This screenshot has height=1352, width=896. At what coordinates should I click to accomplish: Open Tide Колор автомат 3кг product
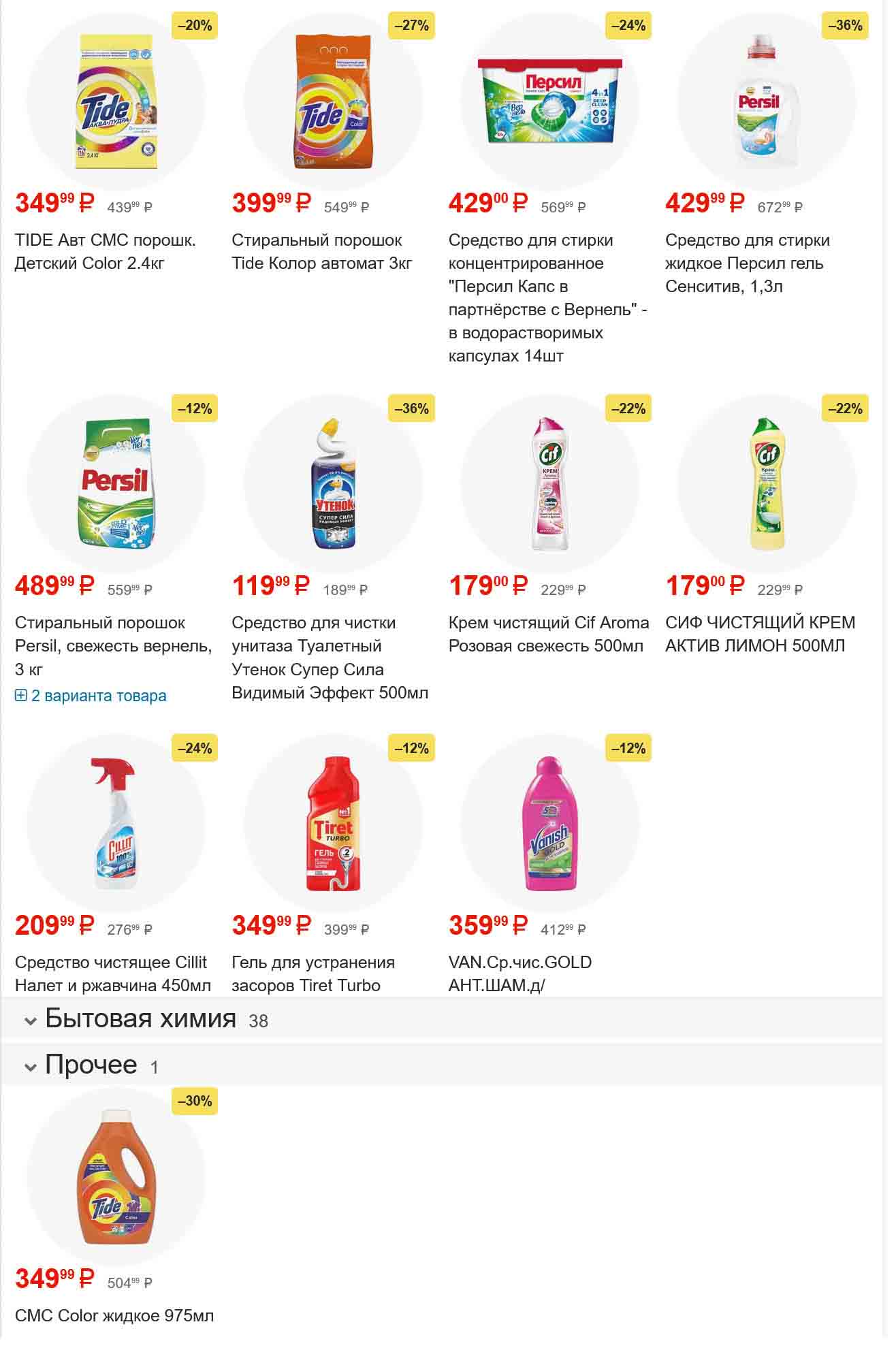pyautogui.click(x=321, y=252)
